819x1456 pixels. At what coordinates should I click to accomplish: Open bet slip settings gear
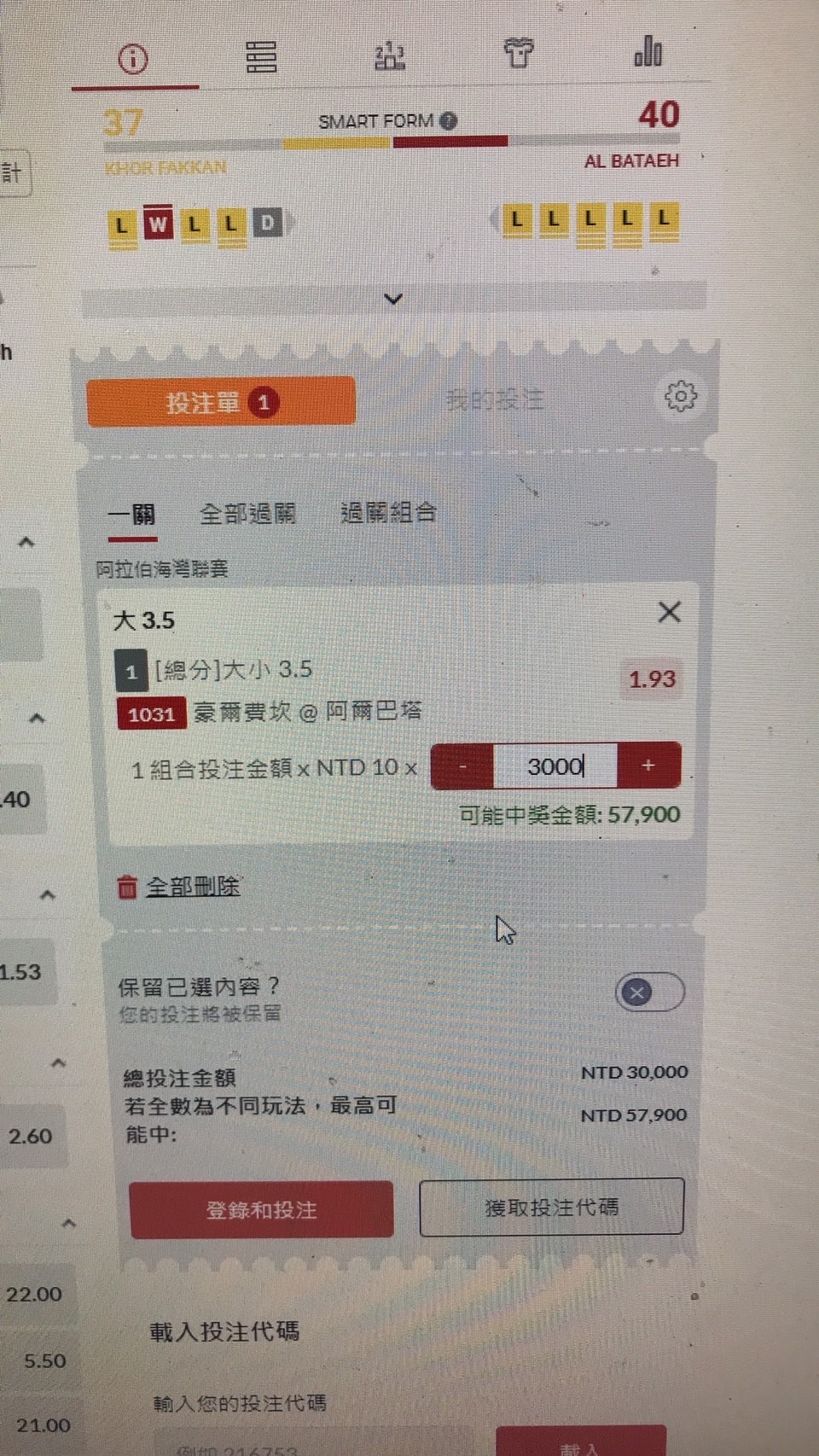coord(680,396)
